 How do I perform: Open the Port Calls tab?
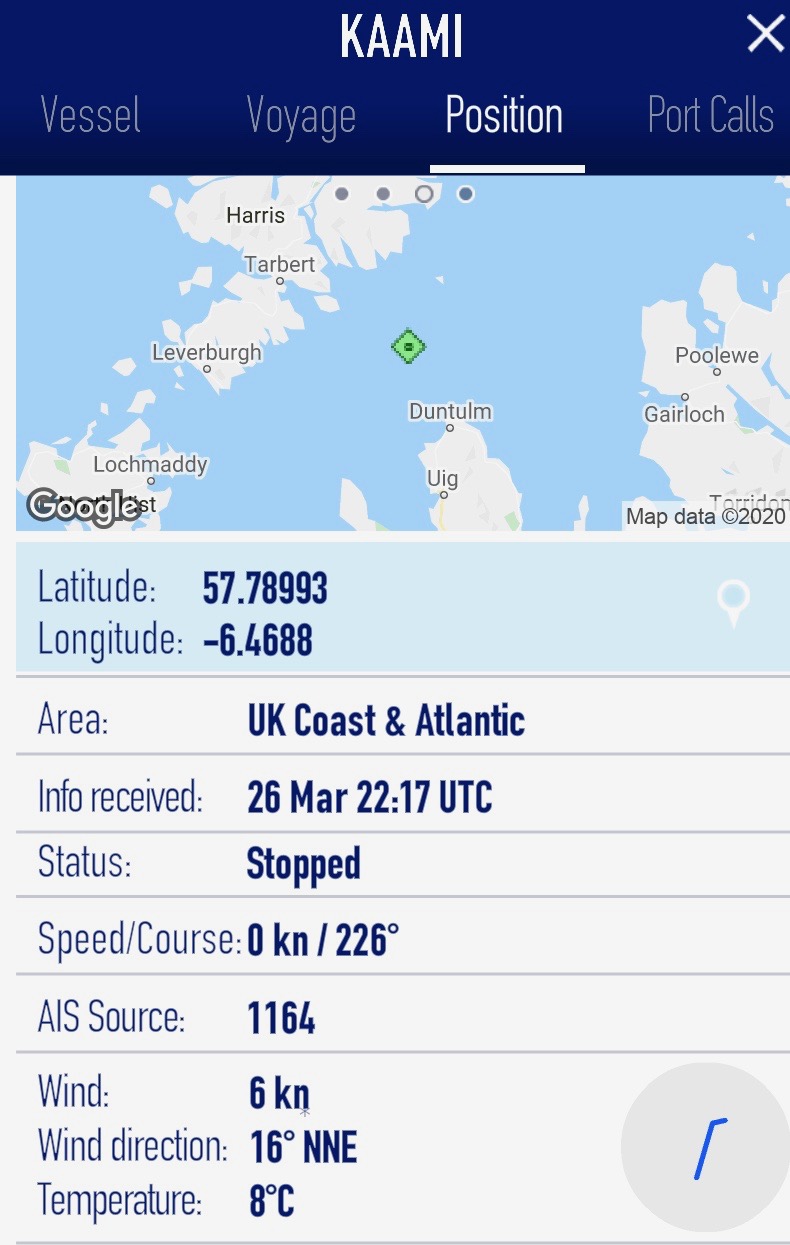(x=711, y=116)
